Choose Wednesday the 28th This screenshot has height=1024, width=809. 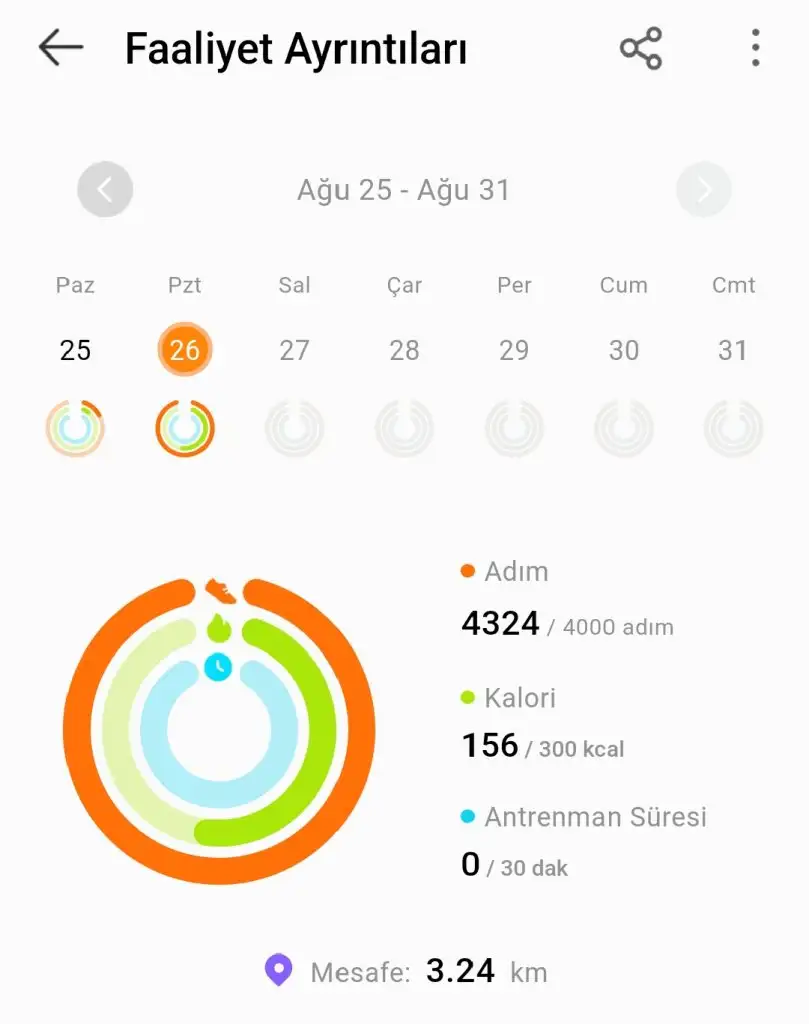point(404,350)
